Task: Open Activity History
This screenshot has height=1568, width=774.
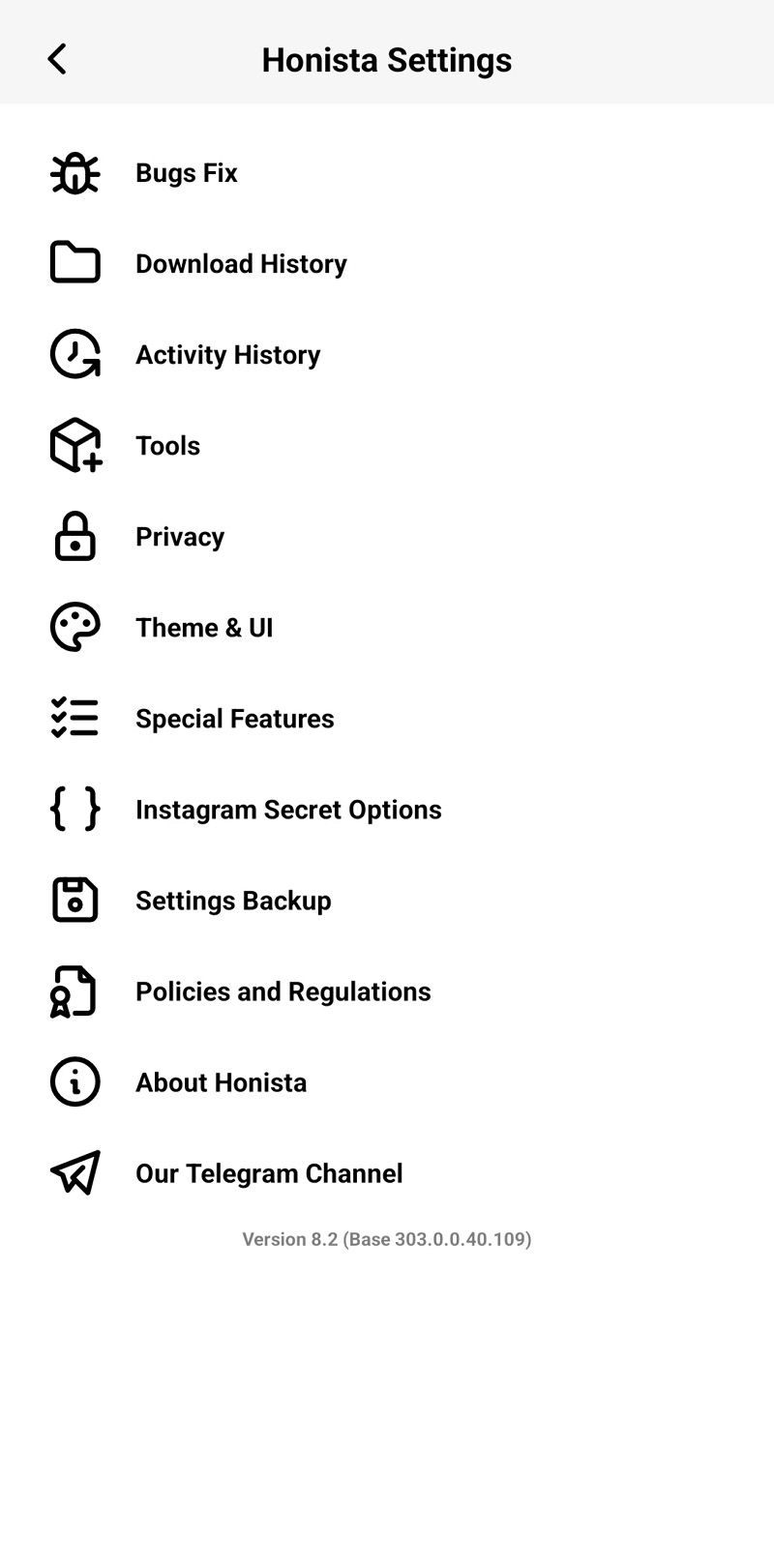Action: coord(228,355)
